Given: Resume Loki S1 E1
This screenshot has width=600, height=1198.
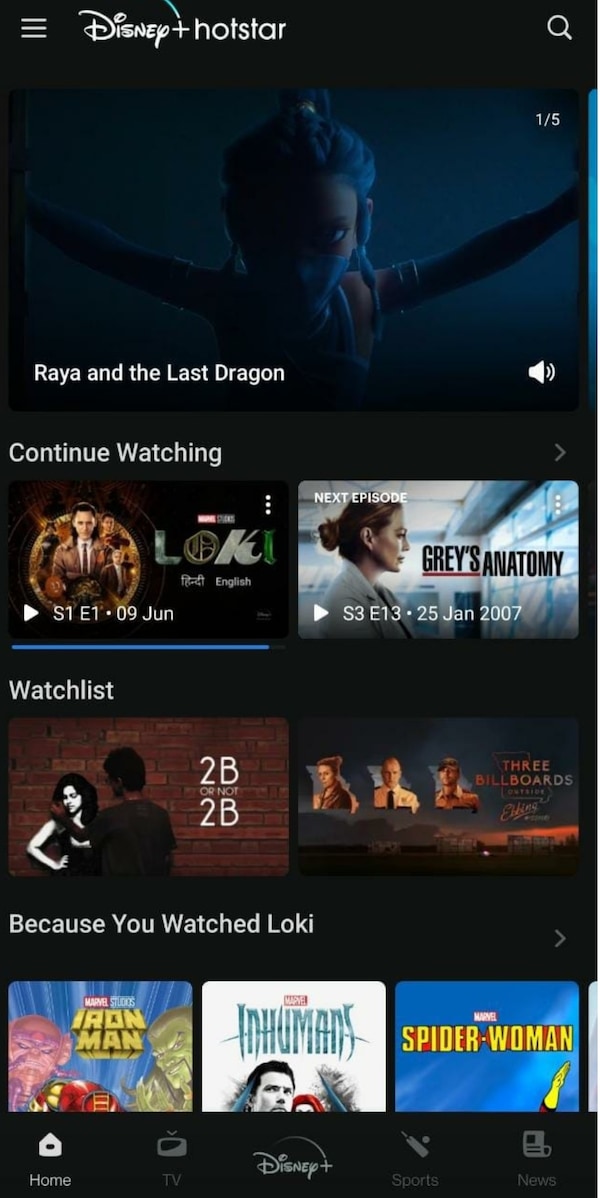Looking at the screenshot, I should tap(148, 560).
